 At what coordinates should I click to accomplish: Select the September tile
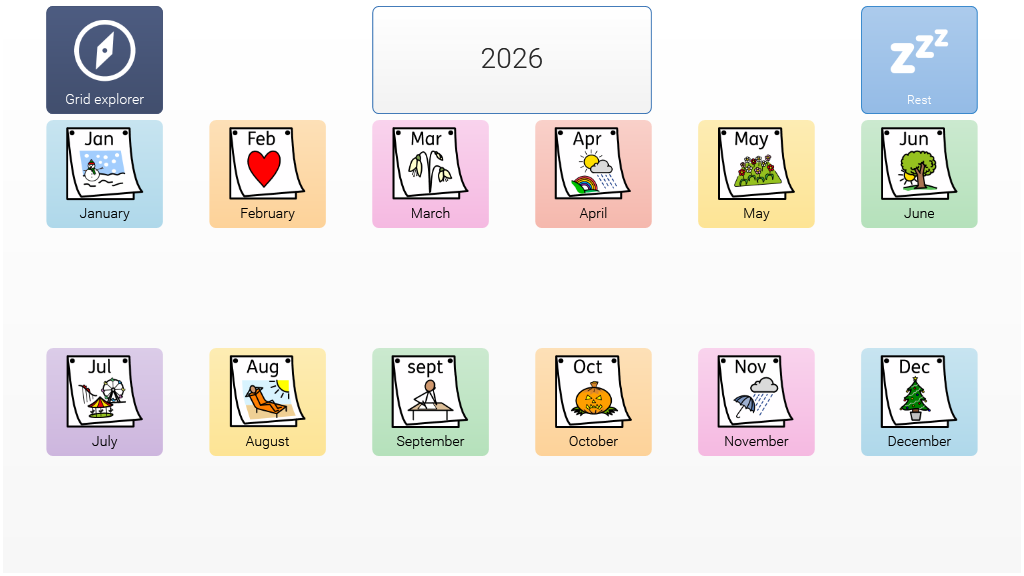430,402
